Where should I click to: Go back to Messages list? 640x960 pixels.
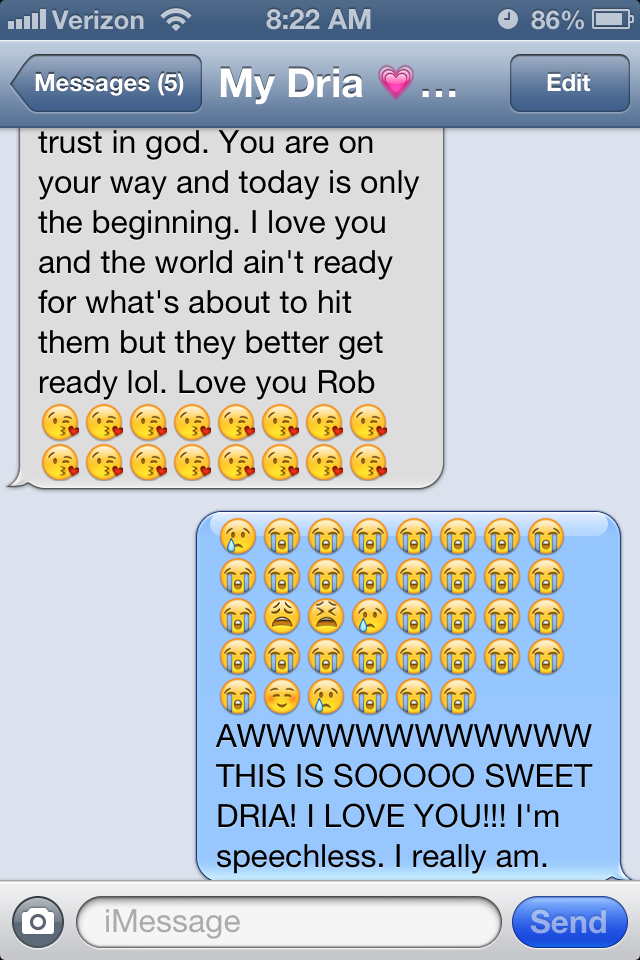pos(107,84)
